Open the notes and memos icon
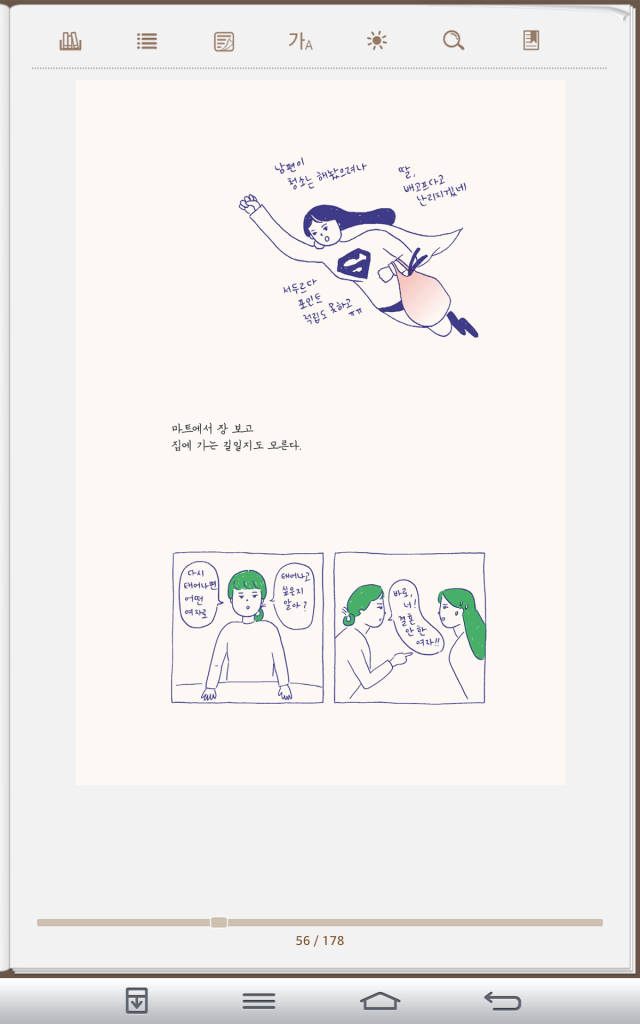640x1024 pixels. click(224, 41)
